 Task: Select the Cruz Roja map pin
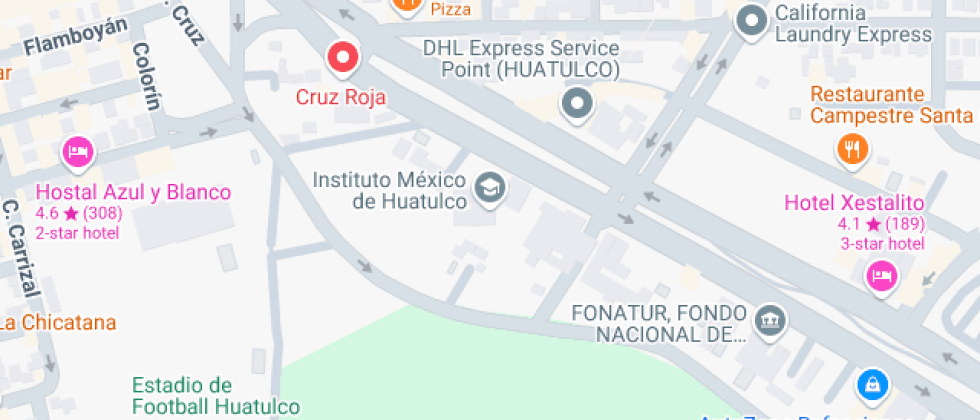pos(343,58)
